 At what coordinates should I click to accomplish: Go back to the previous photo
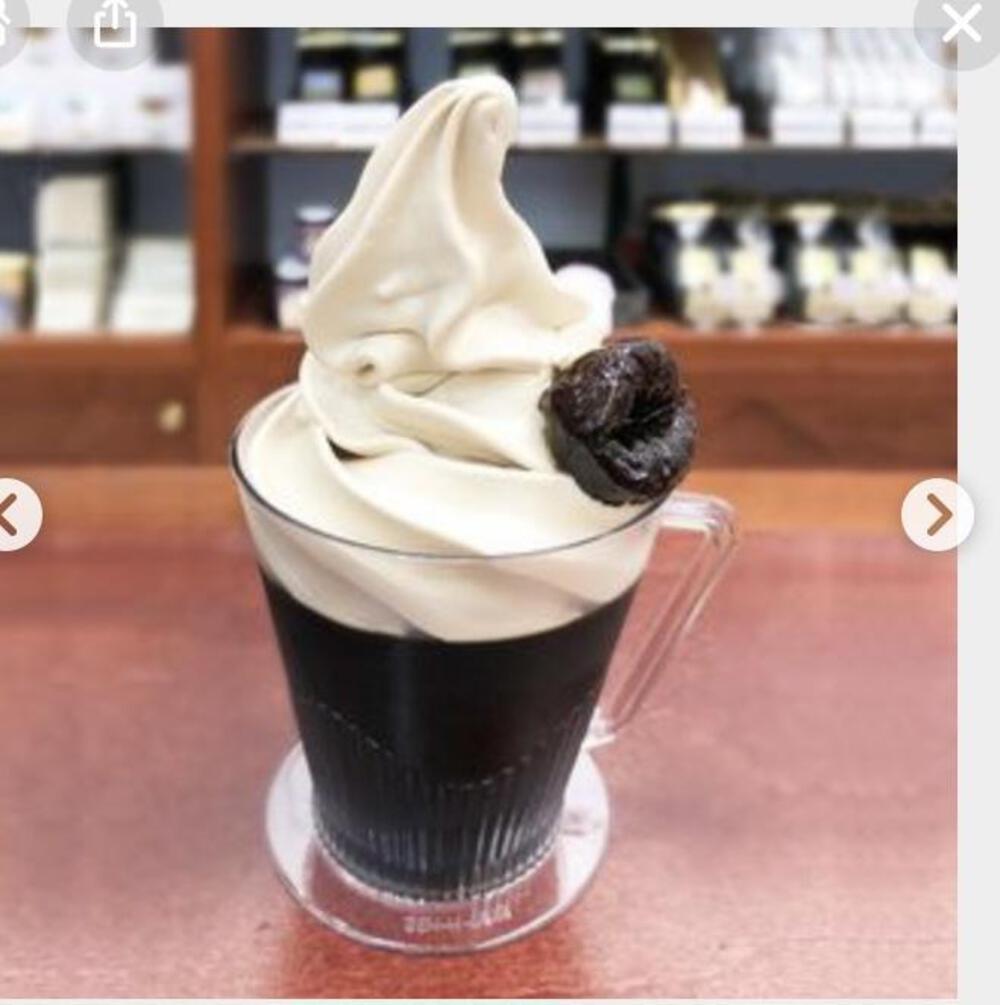coord(12,516)
